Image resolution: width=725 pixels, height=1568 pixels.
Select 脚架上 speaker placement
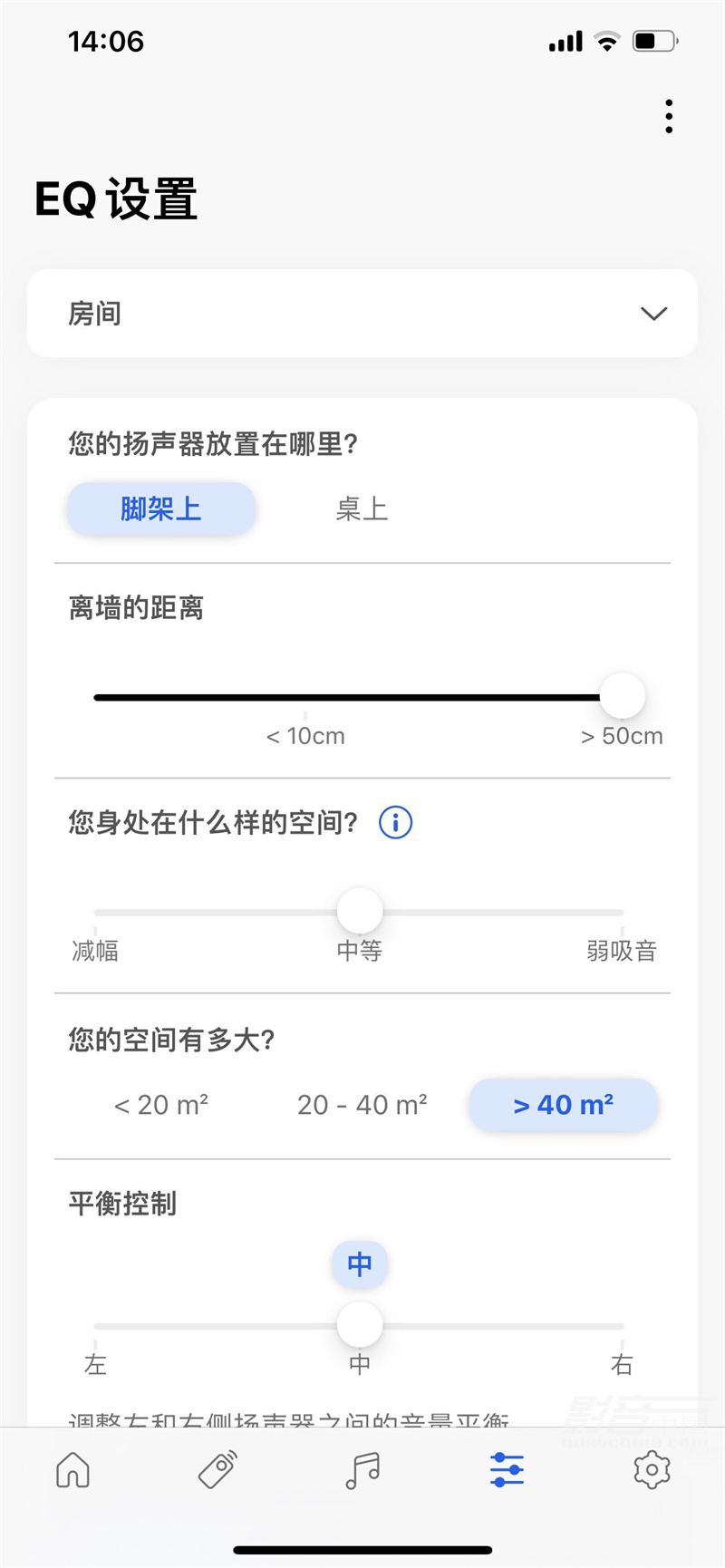pyautogui.click(x=161, y=508)
